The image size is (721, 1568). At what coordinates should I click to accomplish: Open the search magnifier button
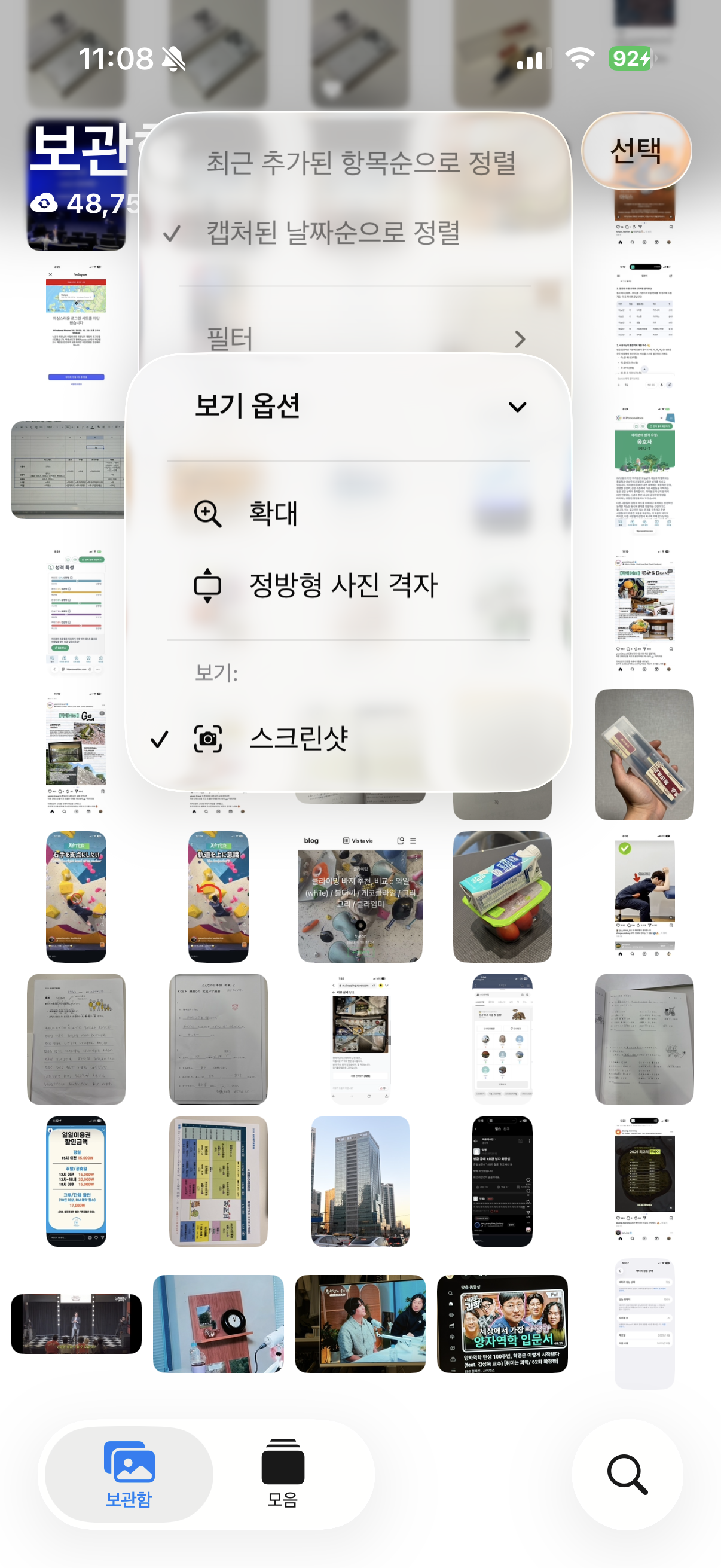(x=627, y=1474)
